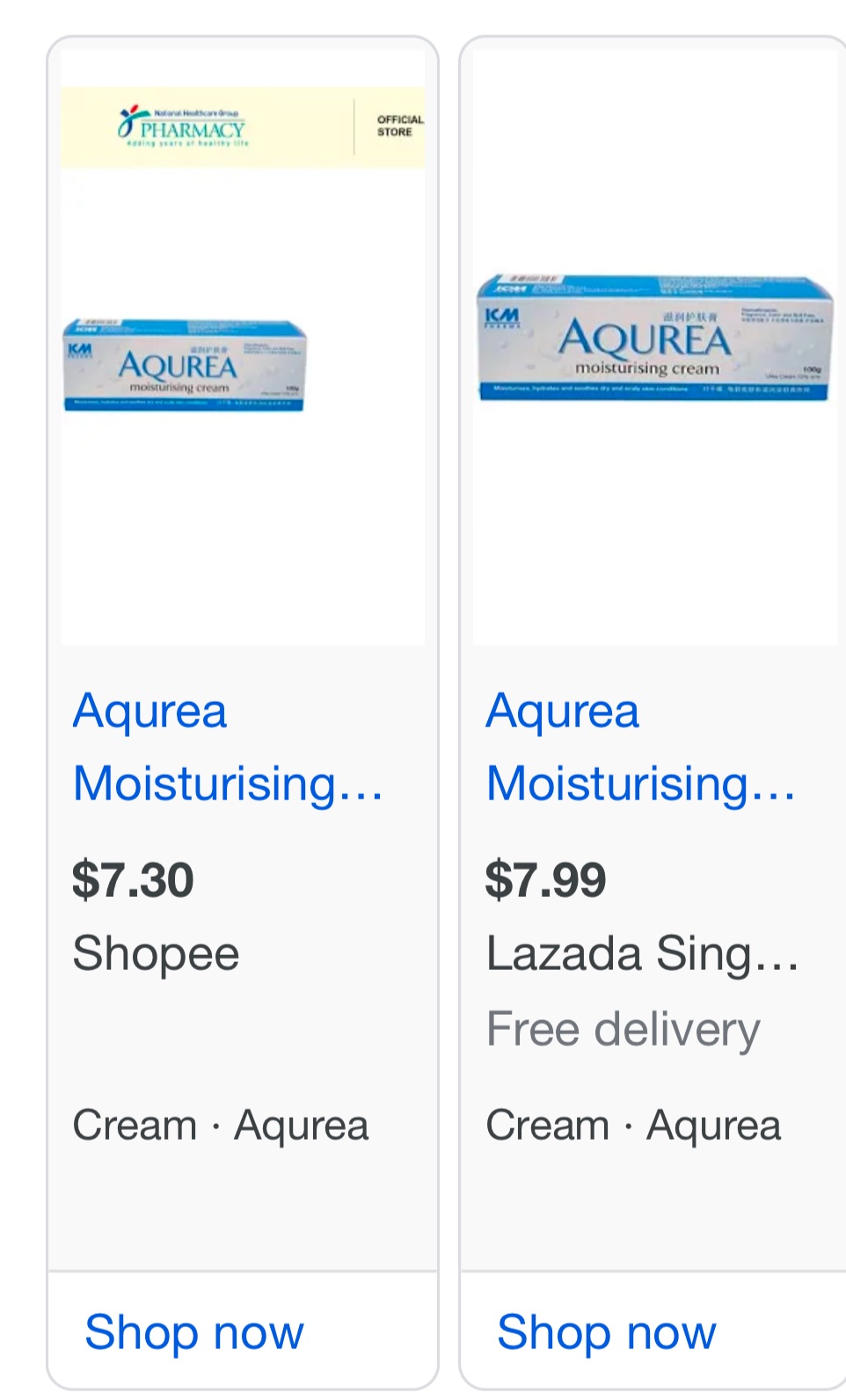Screen dimensions: 846x1400
Task: Open the $7.30 Aqurea Moisturising title link
Action: tap(227, 747)
